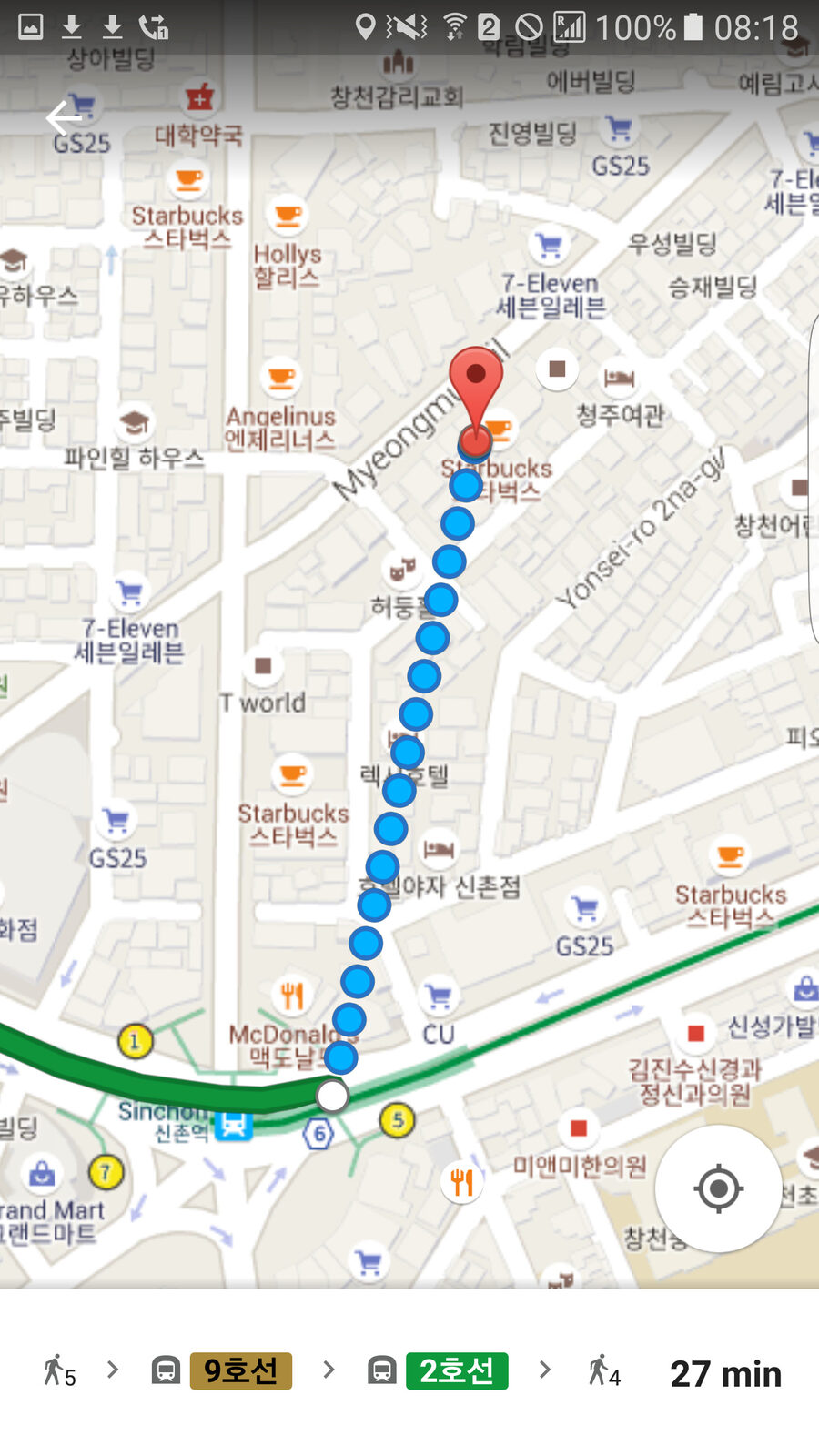Tap exit 5 marker at Sinchon station
This screenshot has width=819, height=1456.
pos(398,1119)
